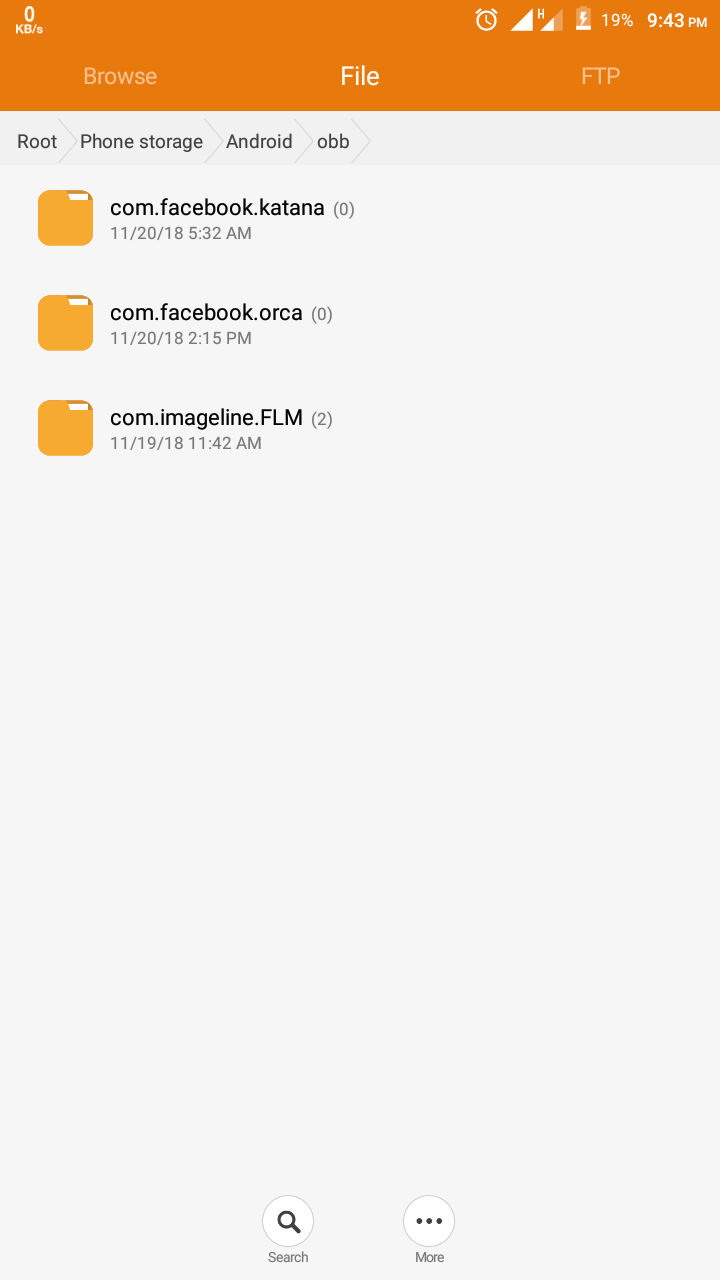Show More options

[429, 1222]
